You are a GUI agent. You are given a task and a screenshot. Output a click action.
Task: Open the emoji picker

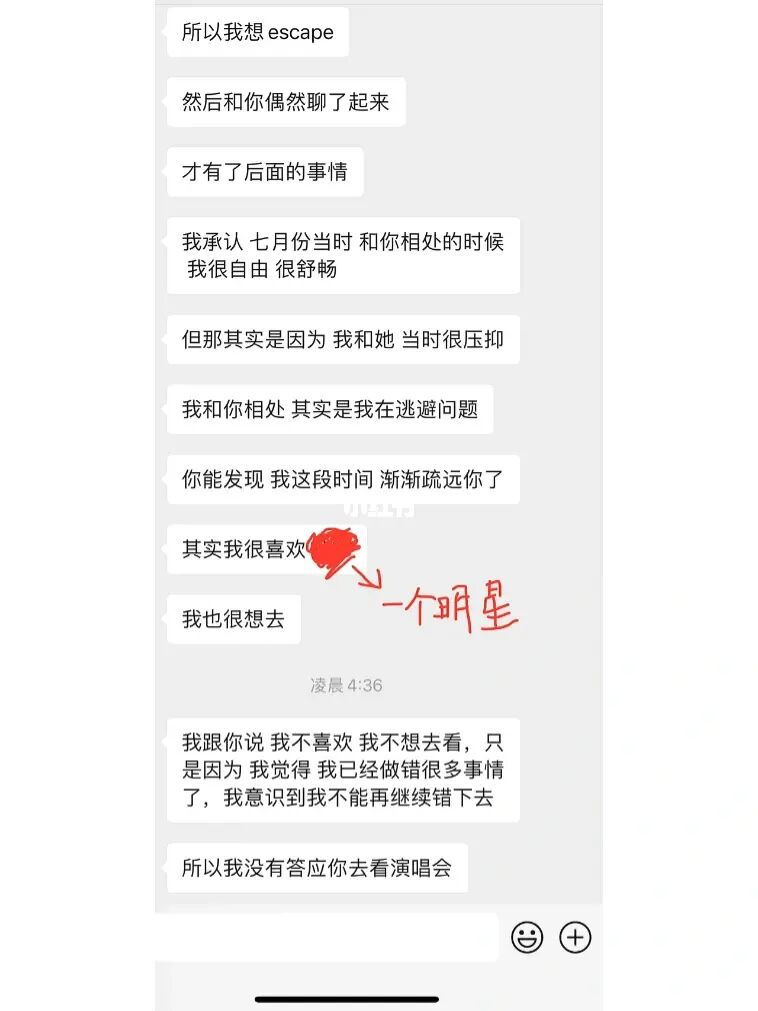click(x=527, y=937)
